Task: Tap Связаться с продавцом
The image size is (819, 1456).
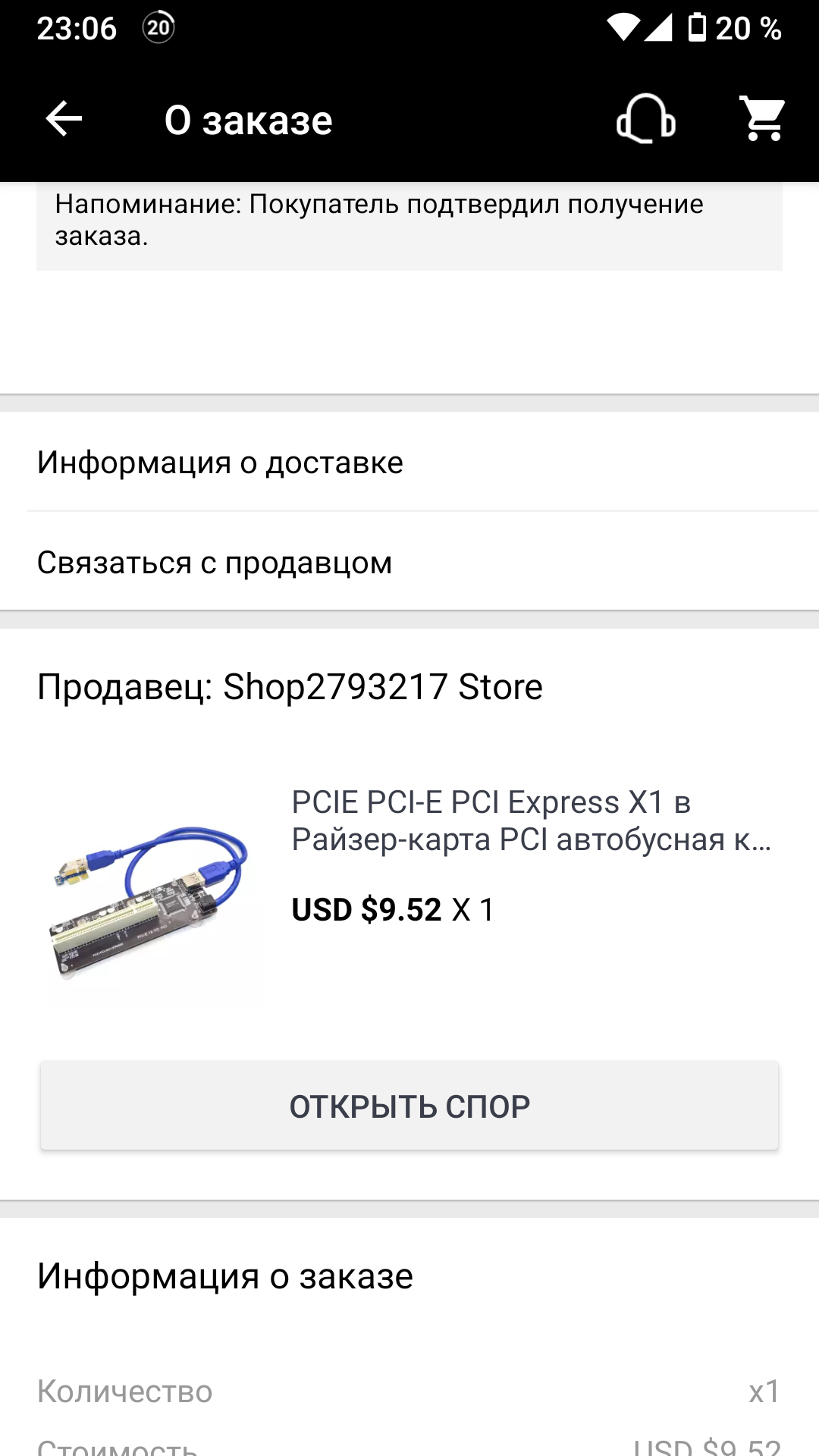Action: click(409, 563)
